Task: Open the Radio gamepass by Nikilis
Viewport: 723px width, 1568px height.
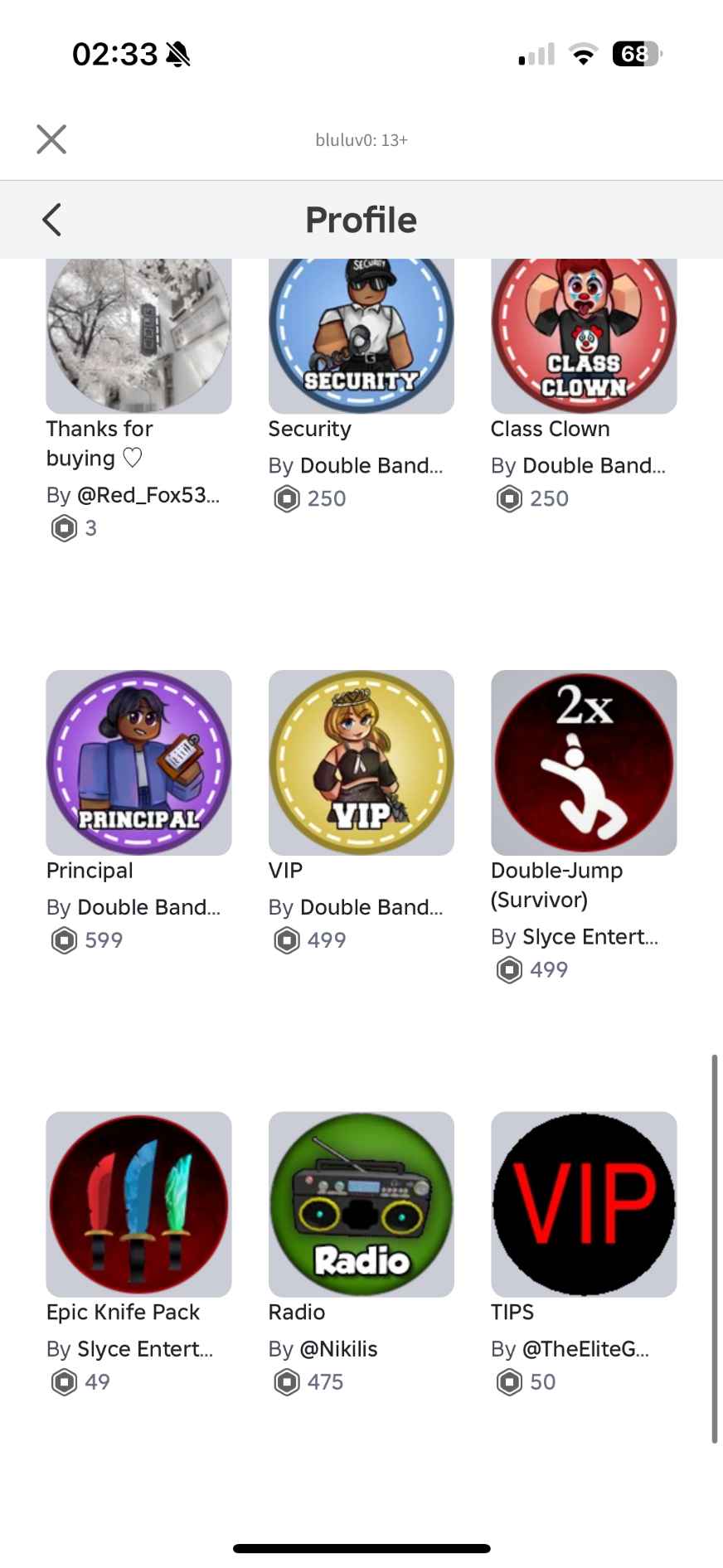Action: click(x=361, y=1204)
